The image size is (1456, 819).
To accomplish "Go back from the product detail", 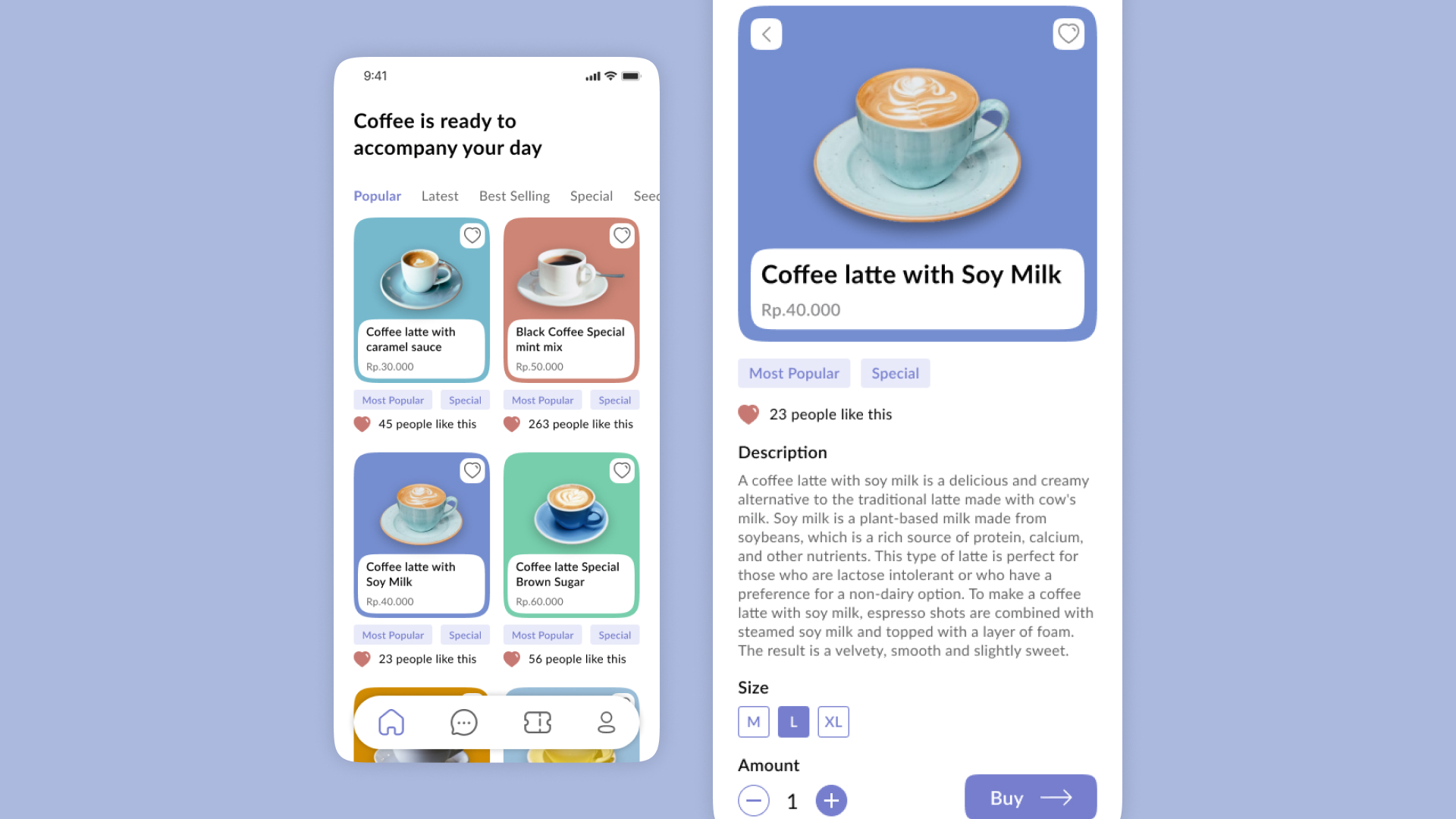I will pyautogui.click(x=766, y=34).
